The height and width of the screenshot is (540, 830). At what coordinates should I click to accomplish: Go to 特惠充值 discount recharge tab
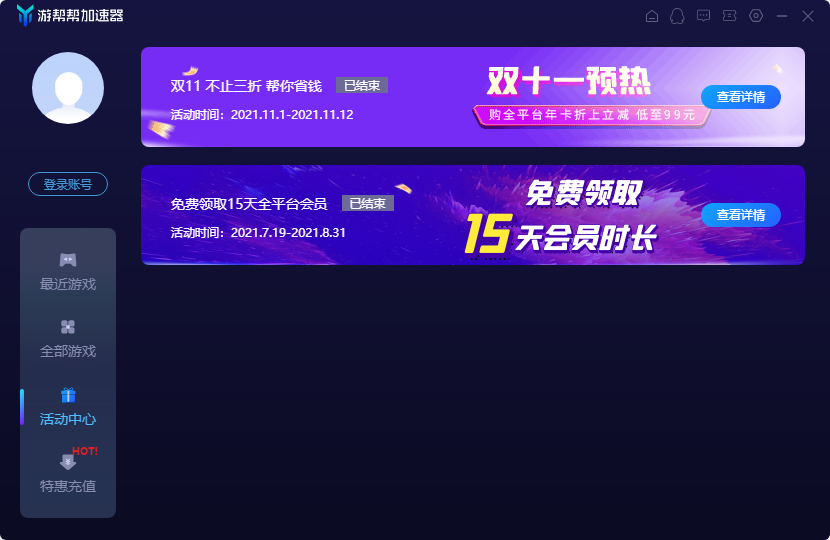68,474
